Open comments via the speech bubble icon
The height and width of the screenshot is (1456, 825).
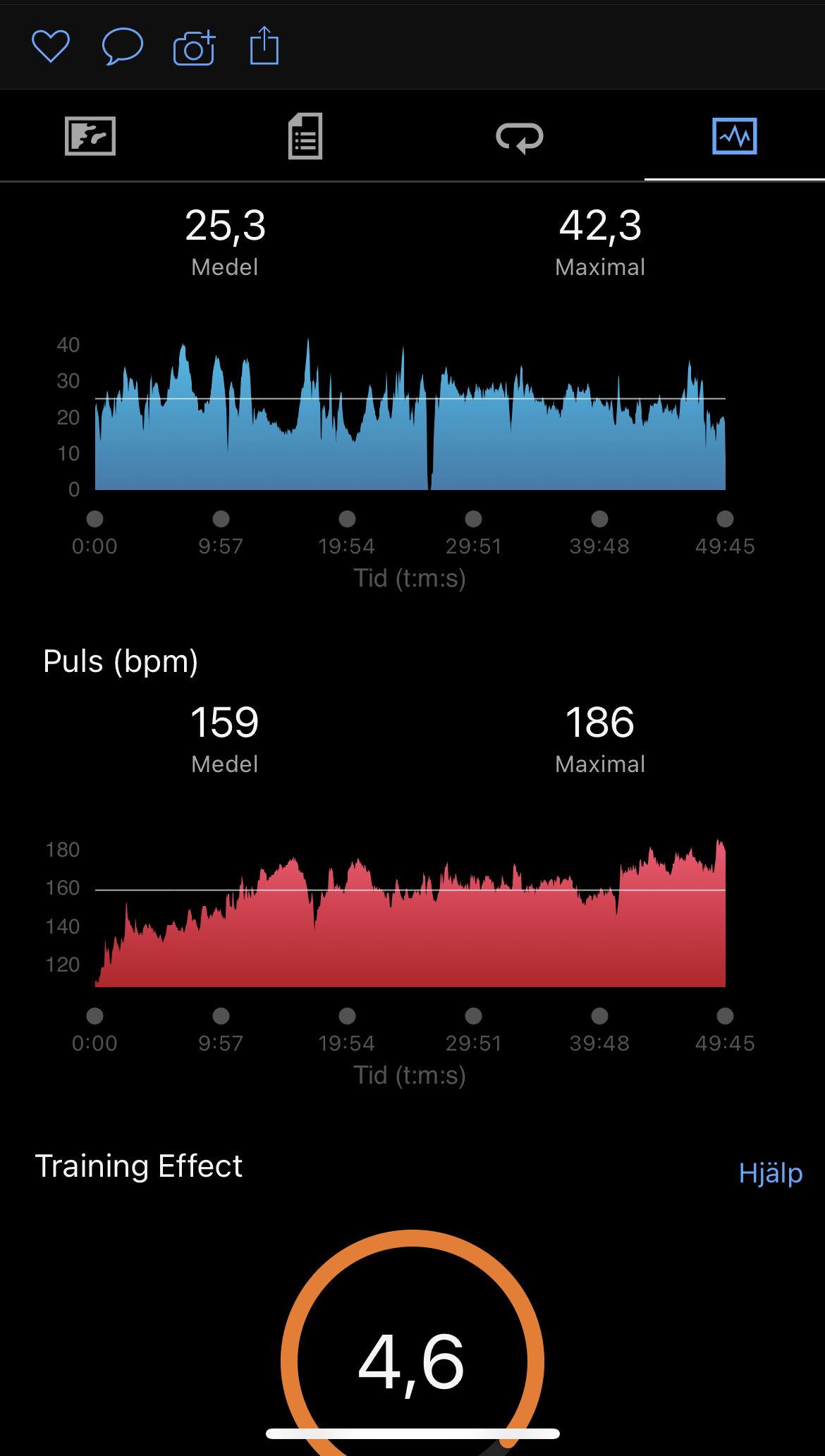point(123,47)
